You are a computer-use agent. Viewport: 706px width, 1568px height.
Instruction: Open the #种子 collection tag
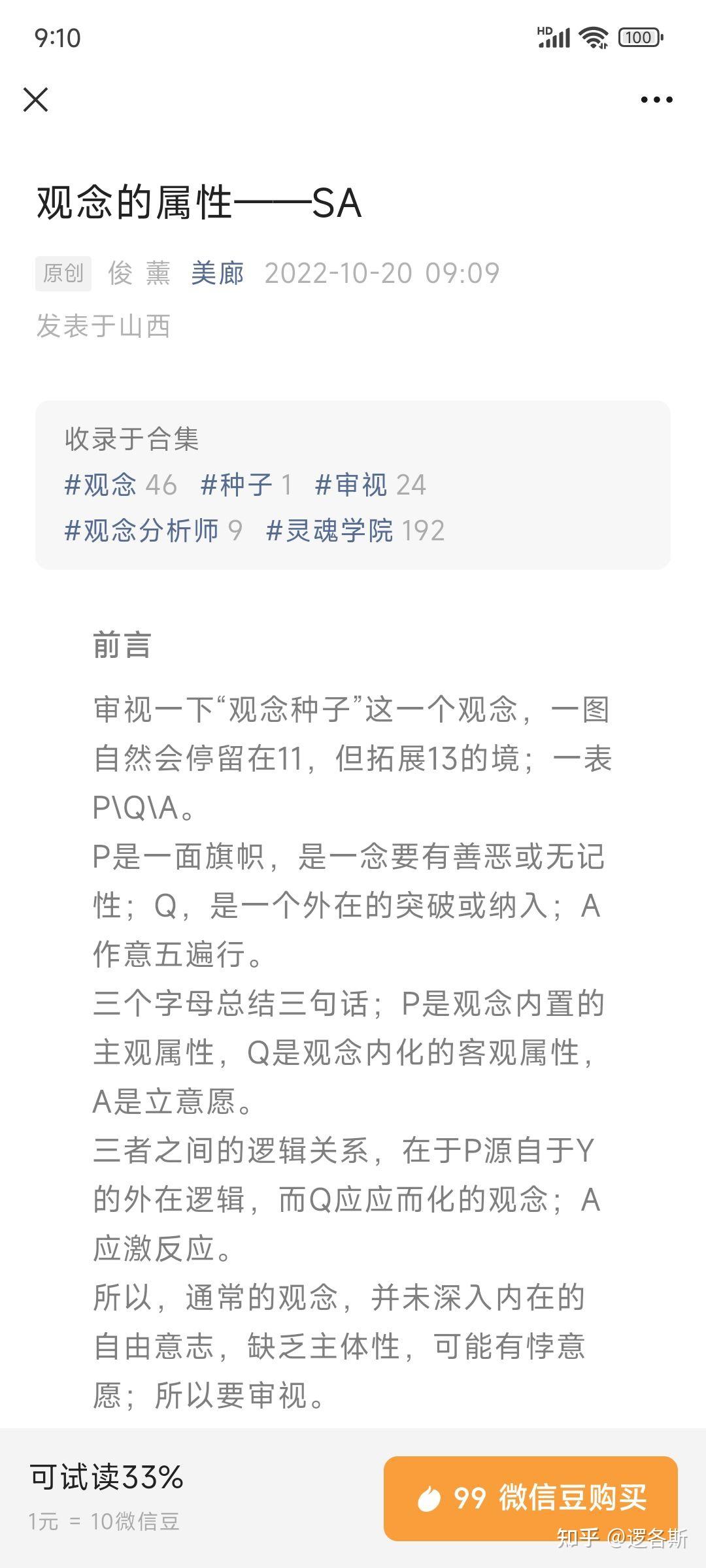click(x=246, y=485)
